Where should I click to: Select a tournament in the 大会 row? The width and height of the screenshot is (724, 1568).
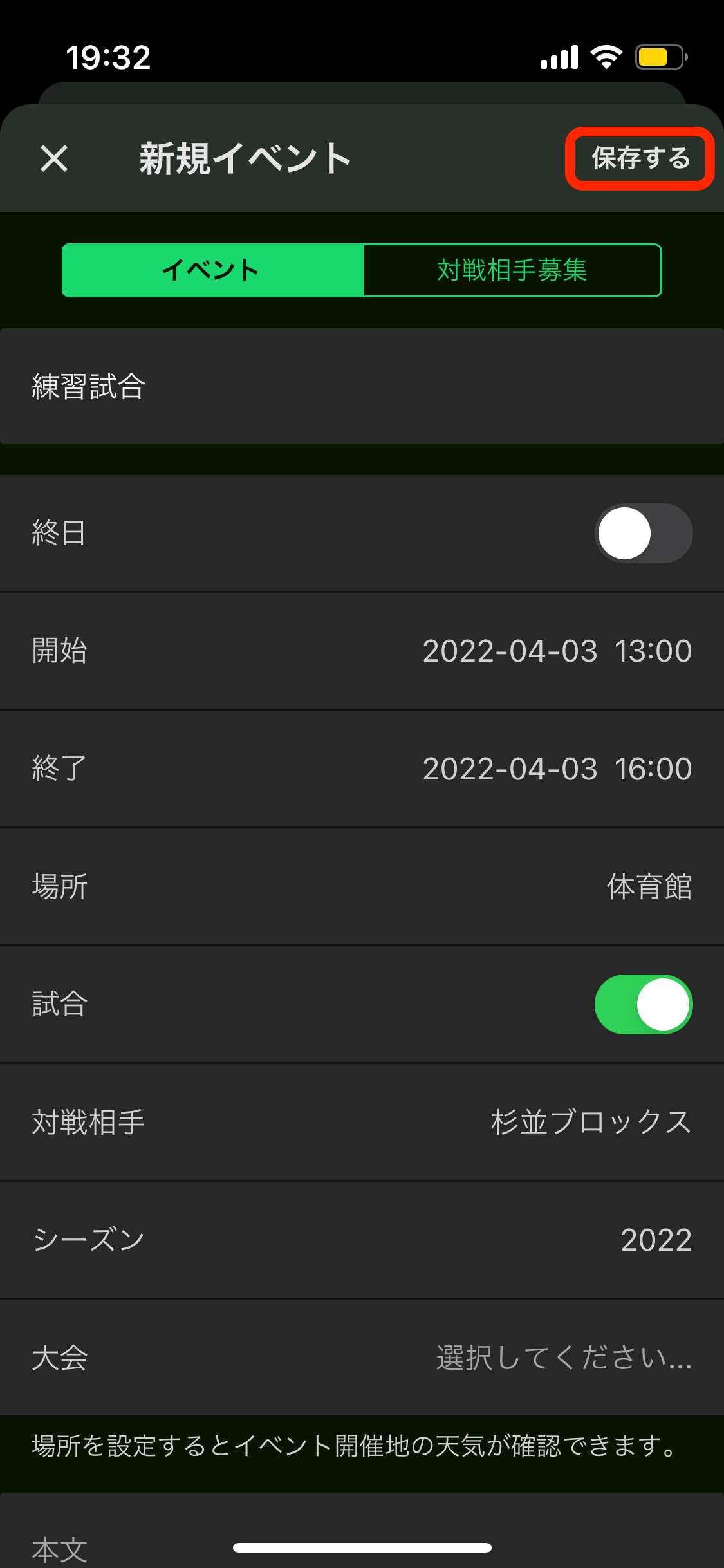click(362, 1357)
